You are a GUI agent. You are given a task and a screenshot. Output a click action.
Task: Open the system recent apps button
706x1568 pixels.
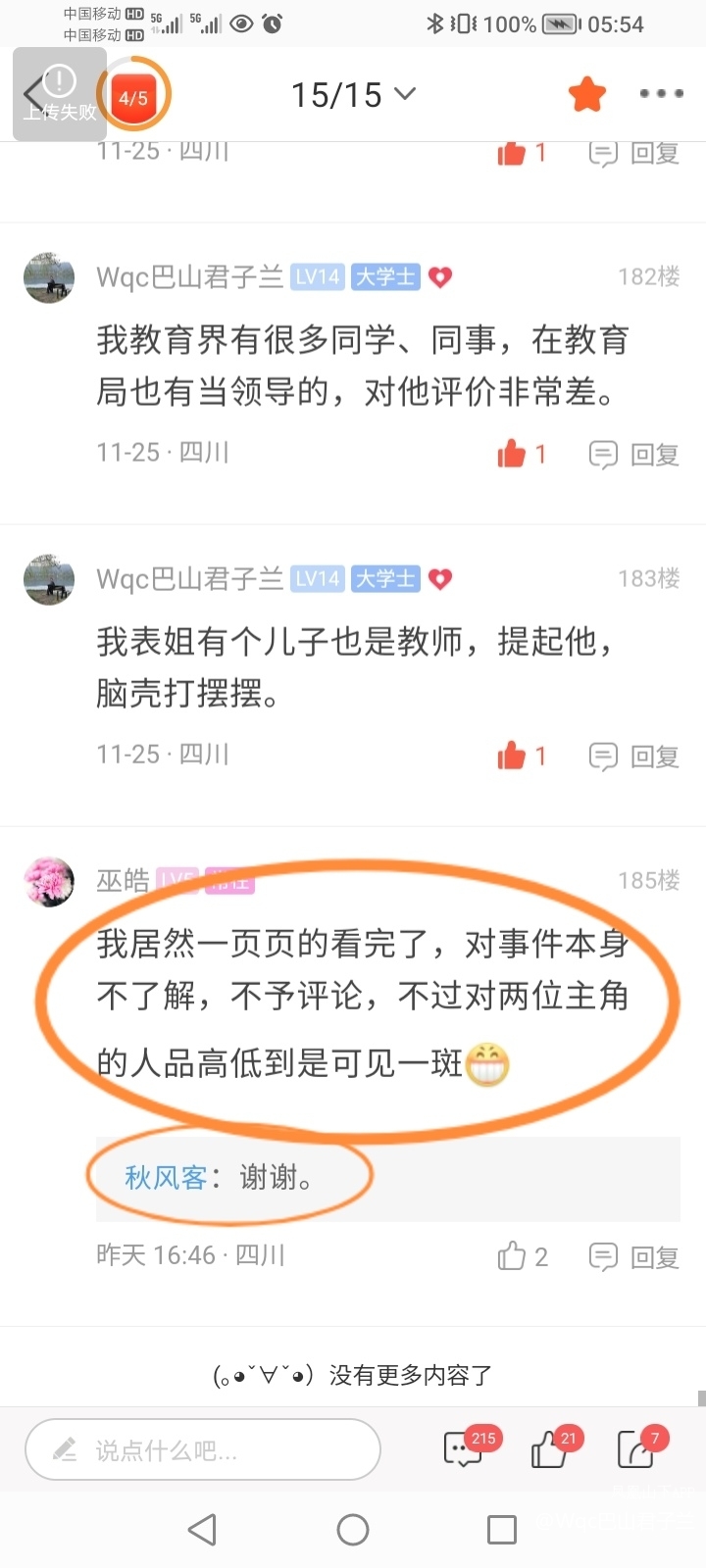[502, 1529]
